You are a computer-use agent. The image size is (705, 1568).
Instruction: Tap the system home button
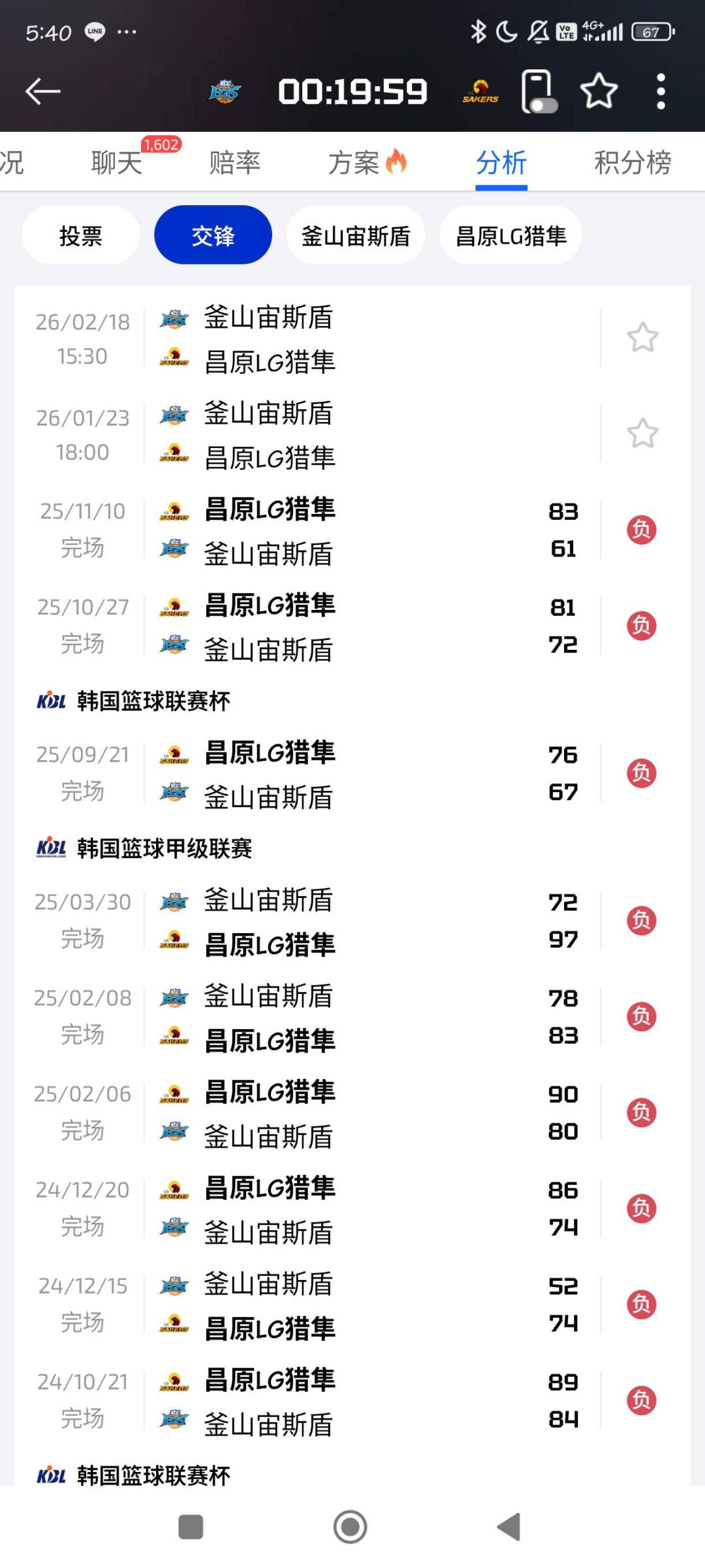pos(351,1527)
